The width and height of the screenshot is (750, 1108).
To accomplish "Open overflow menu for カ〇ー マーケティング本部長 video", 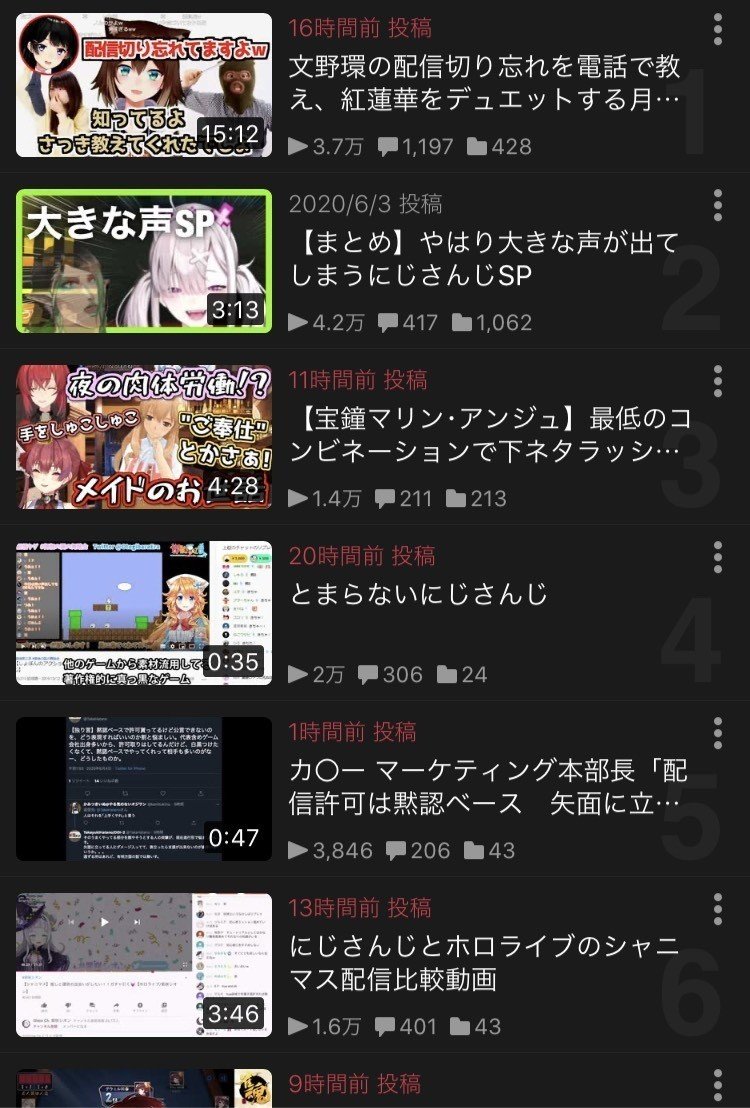I will tap(717, 734).
